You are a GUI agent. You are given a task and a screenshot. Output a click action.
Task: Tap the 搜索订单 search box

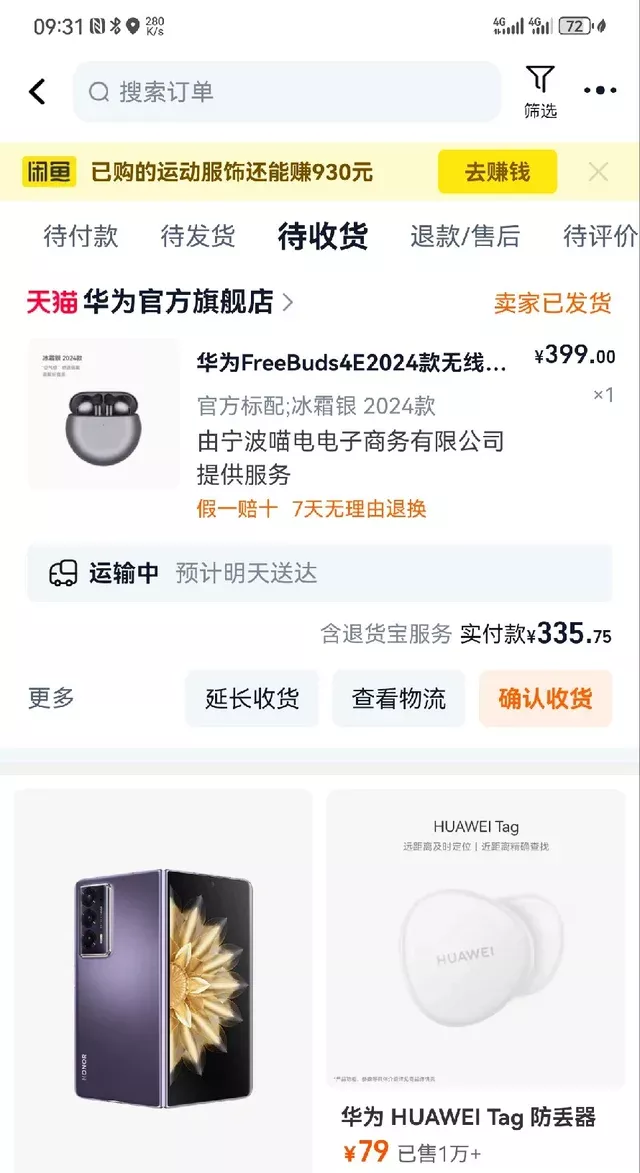pyautogui.click(x=286, y=92)
